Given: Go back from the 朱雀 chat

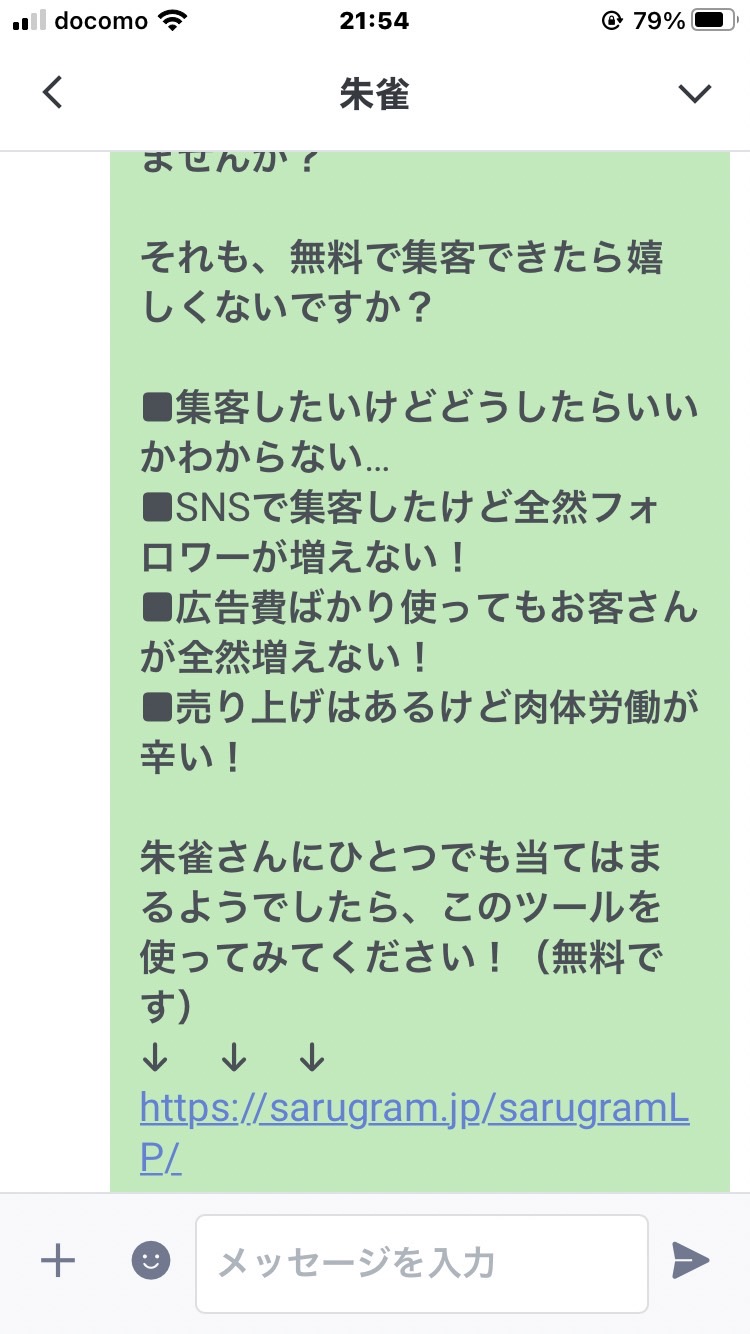Looking at the screenshot, I should (x=53, y=93).
